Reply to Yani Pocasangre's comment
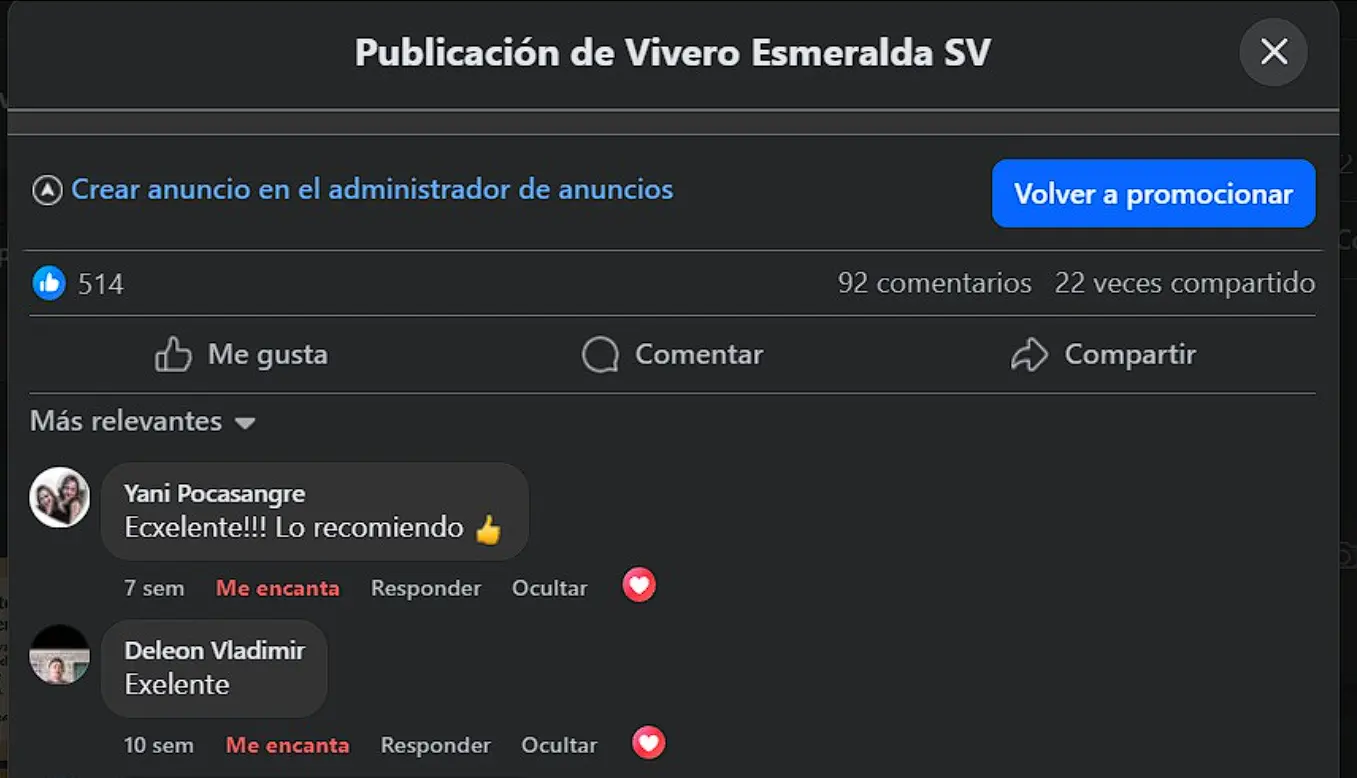 [x=425, y=588]
